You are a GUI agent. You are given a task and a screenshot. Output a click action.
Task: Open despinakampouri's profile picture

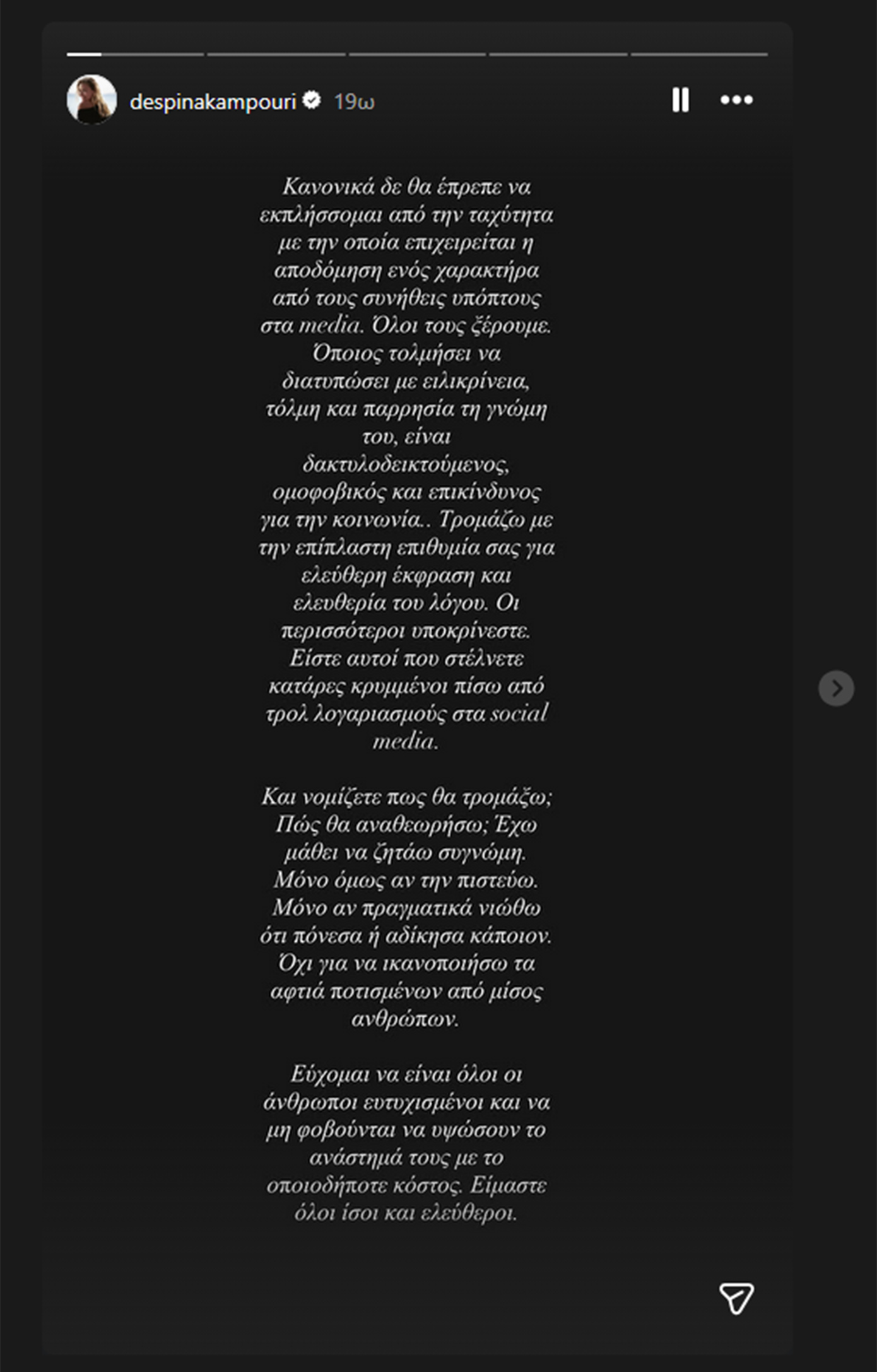(92, 100)
